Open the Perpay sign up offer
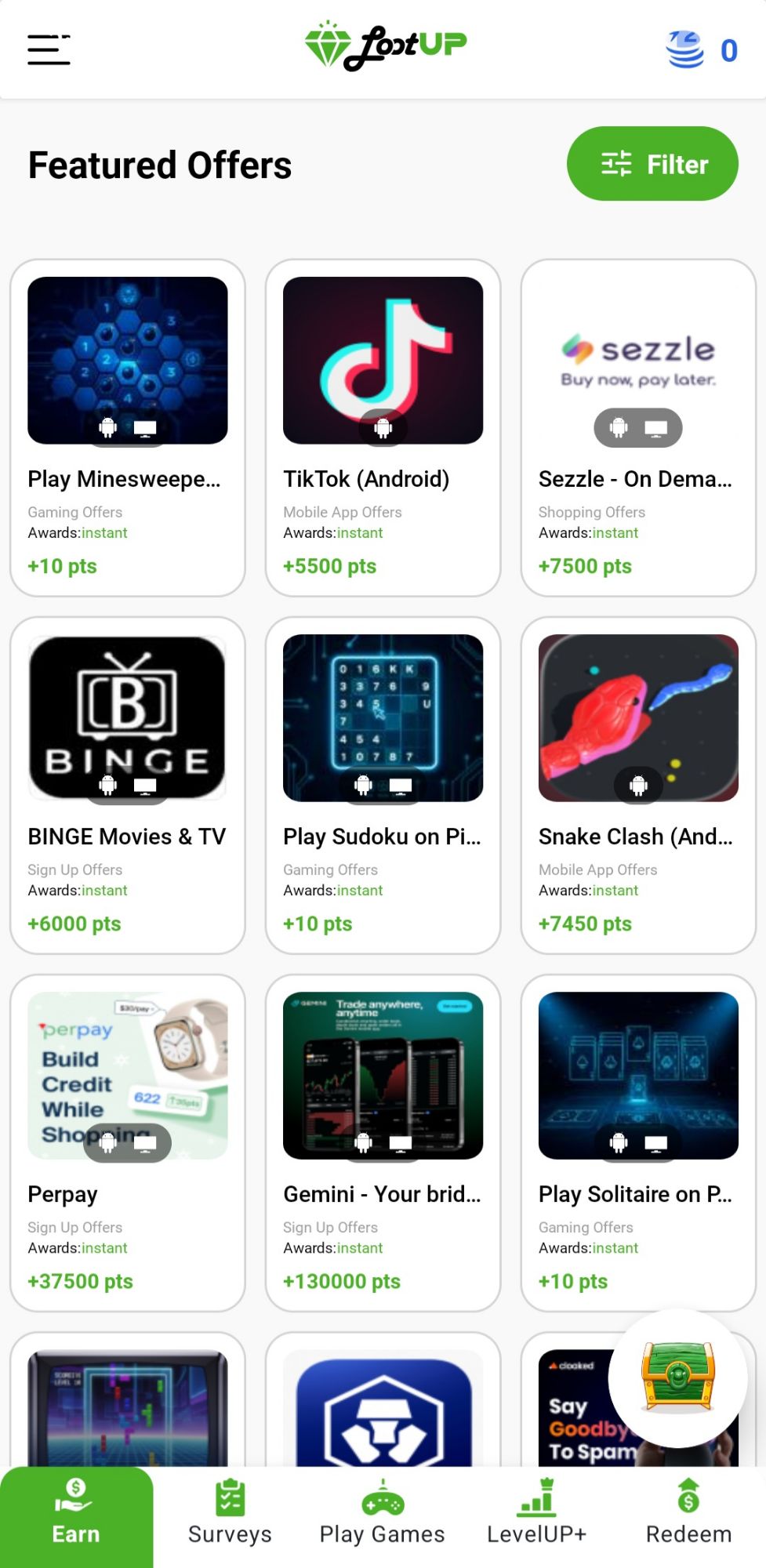Screen dimensions: 766x1568 tap(128, 1142)
